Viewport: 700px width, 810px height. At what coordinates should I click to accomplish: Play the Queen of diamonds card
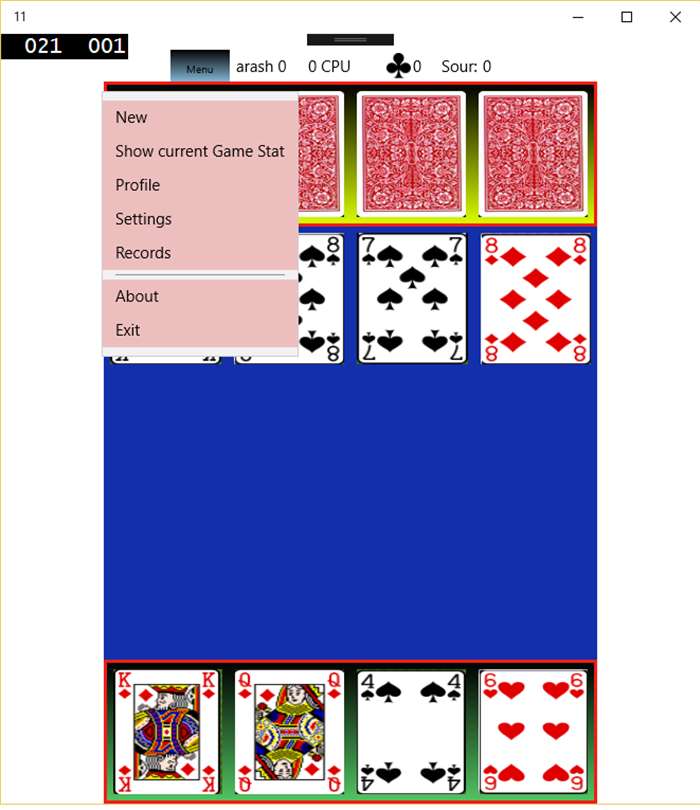pyautogui.click(x=289, y=732)
